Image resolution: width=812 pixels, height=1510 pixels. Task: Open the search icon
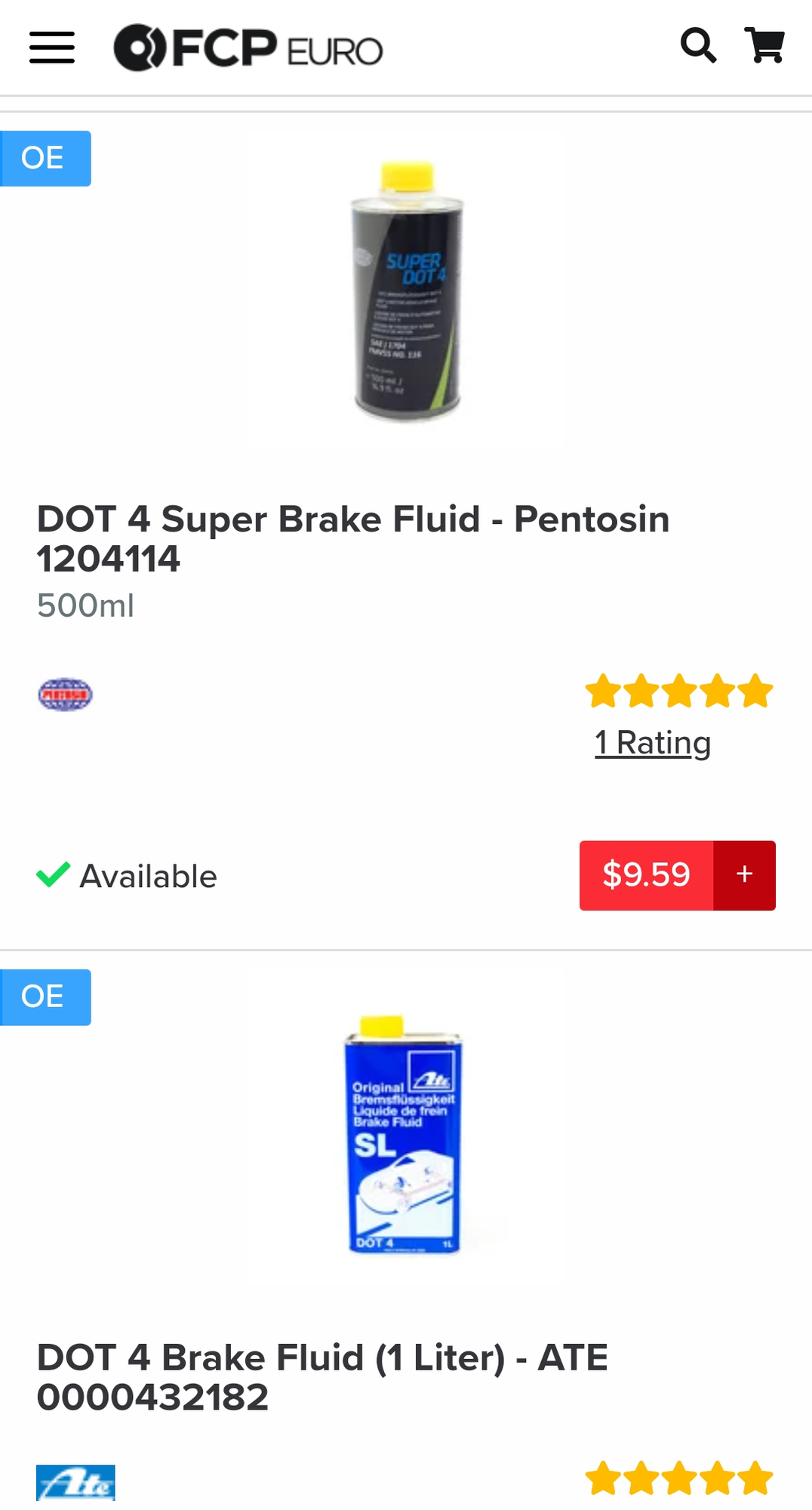click(x=699, y=46)
